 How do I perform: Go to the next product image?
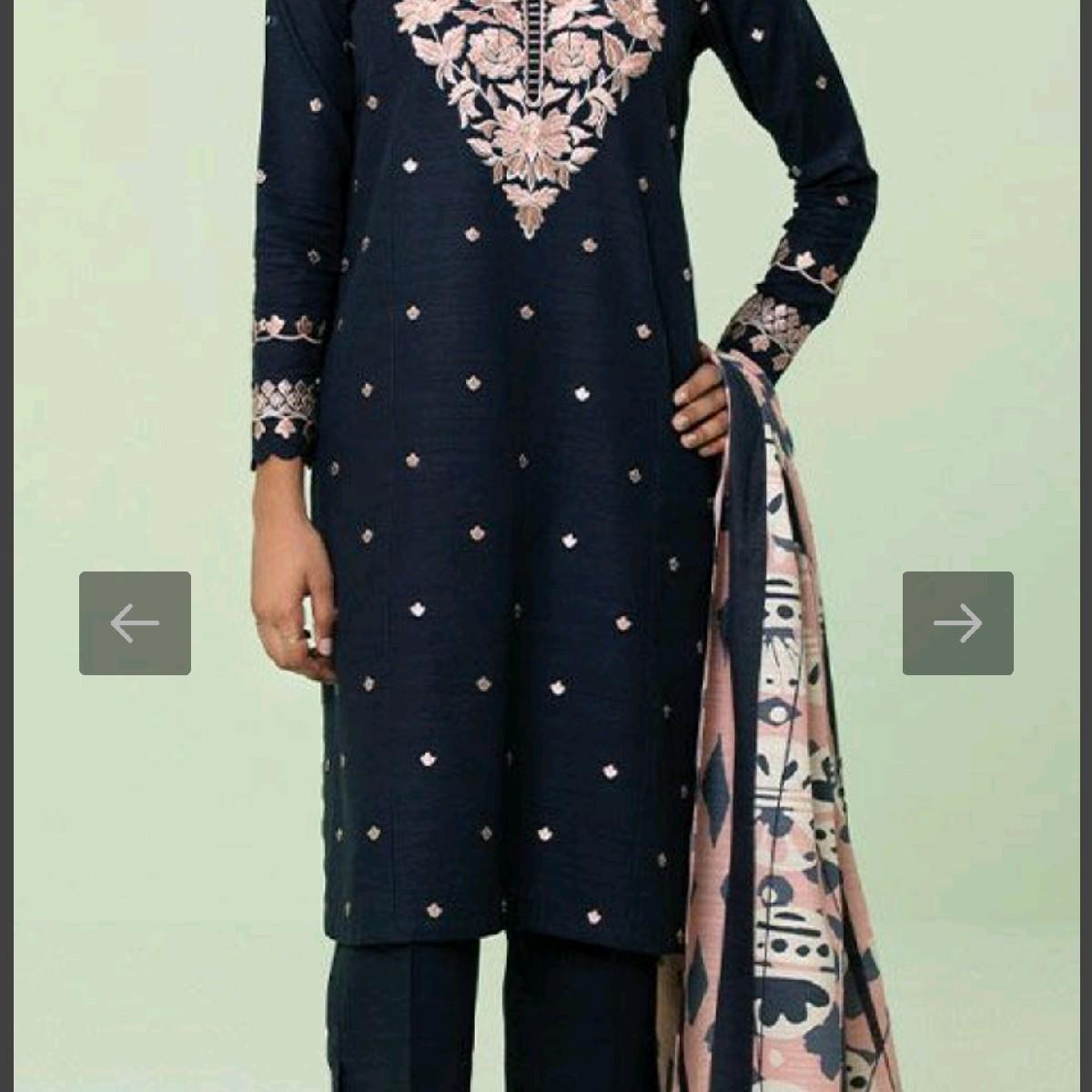[x=957, y=623]
